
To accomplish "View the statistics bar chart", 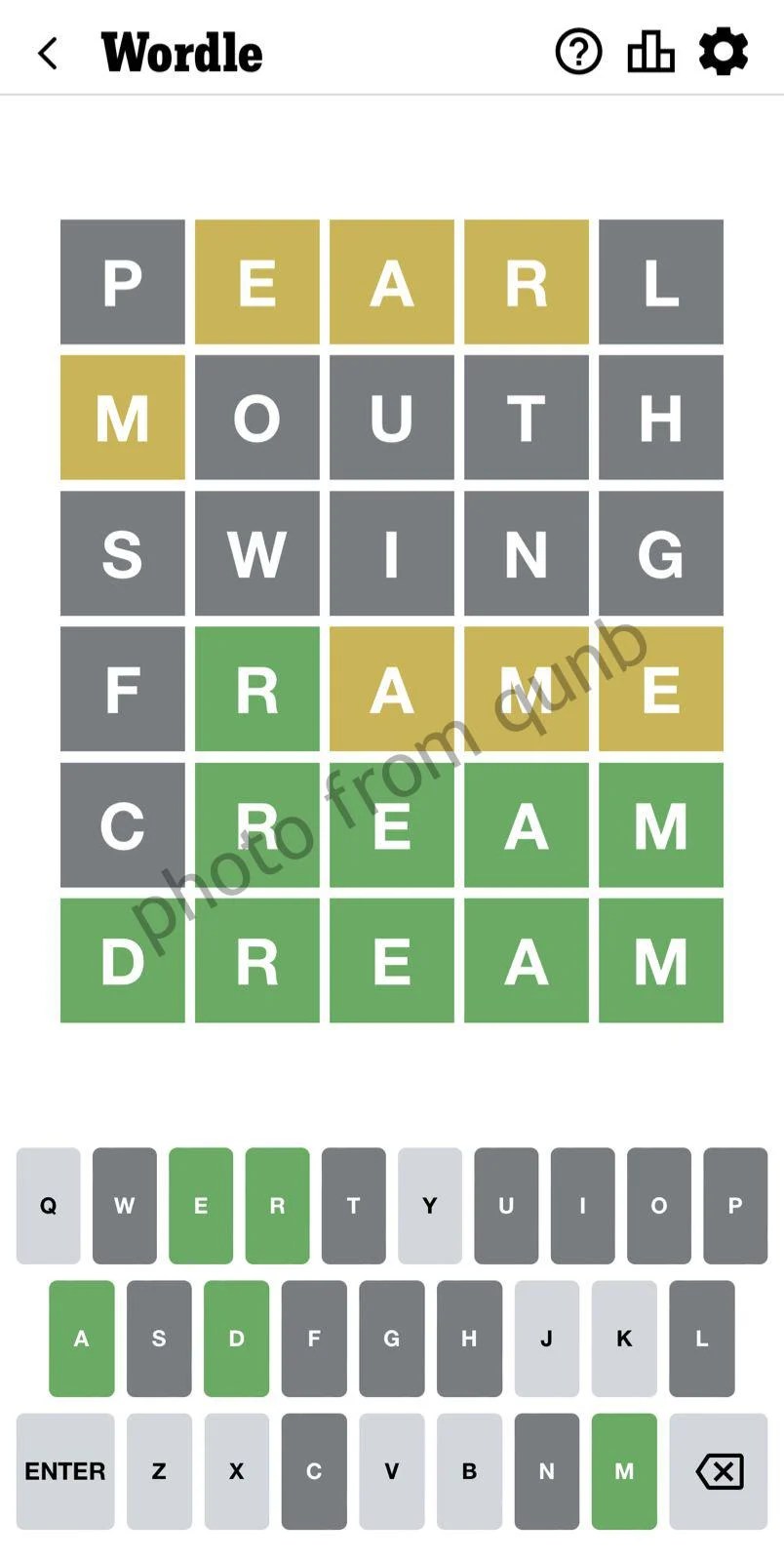I will tap(650, 52).
